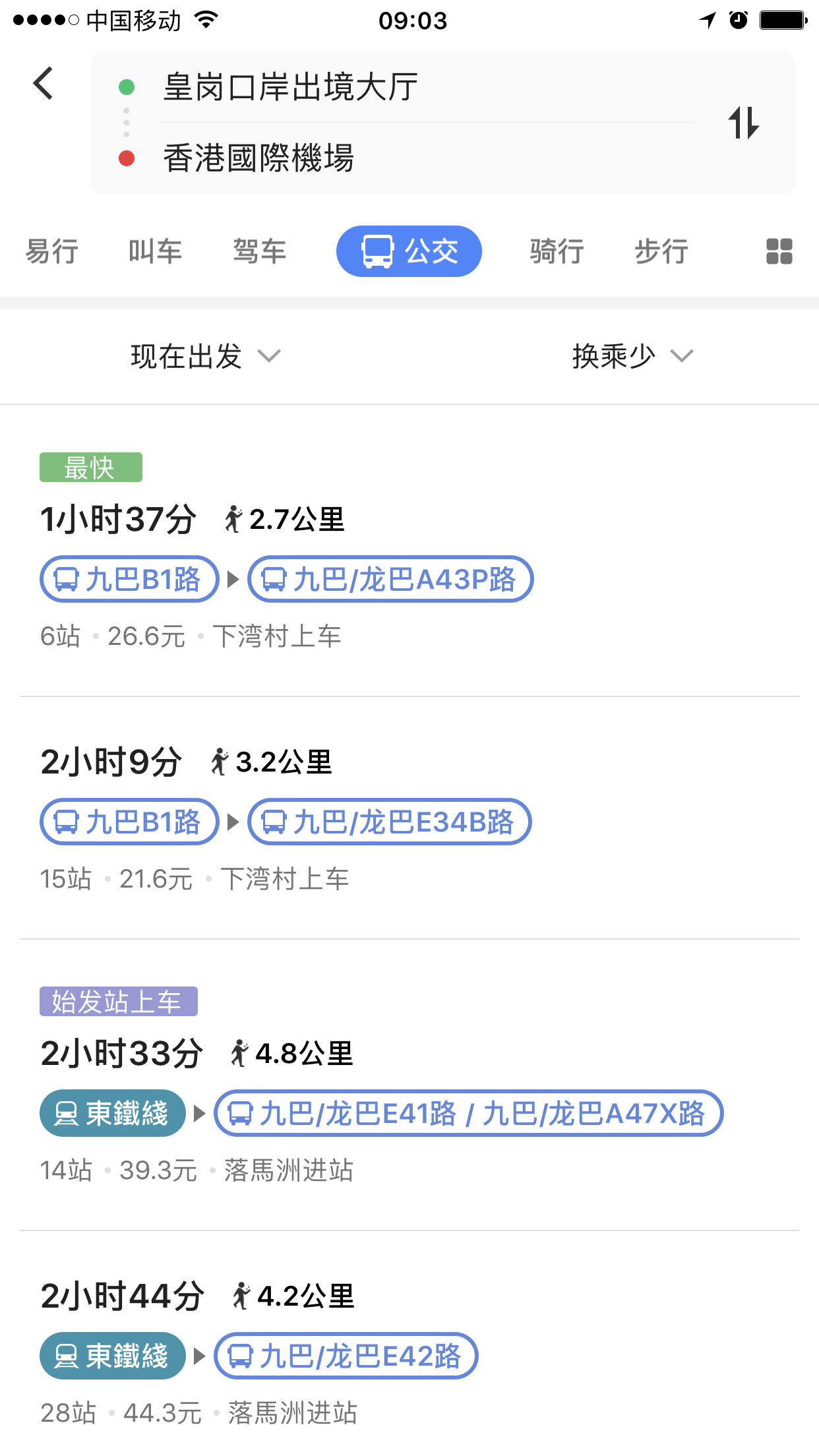Open the 2小时33分 route via 東鐵綫
The width and height of the screenshot is (819, 1456).
point(409,1085)
